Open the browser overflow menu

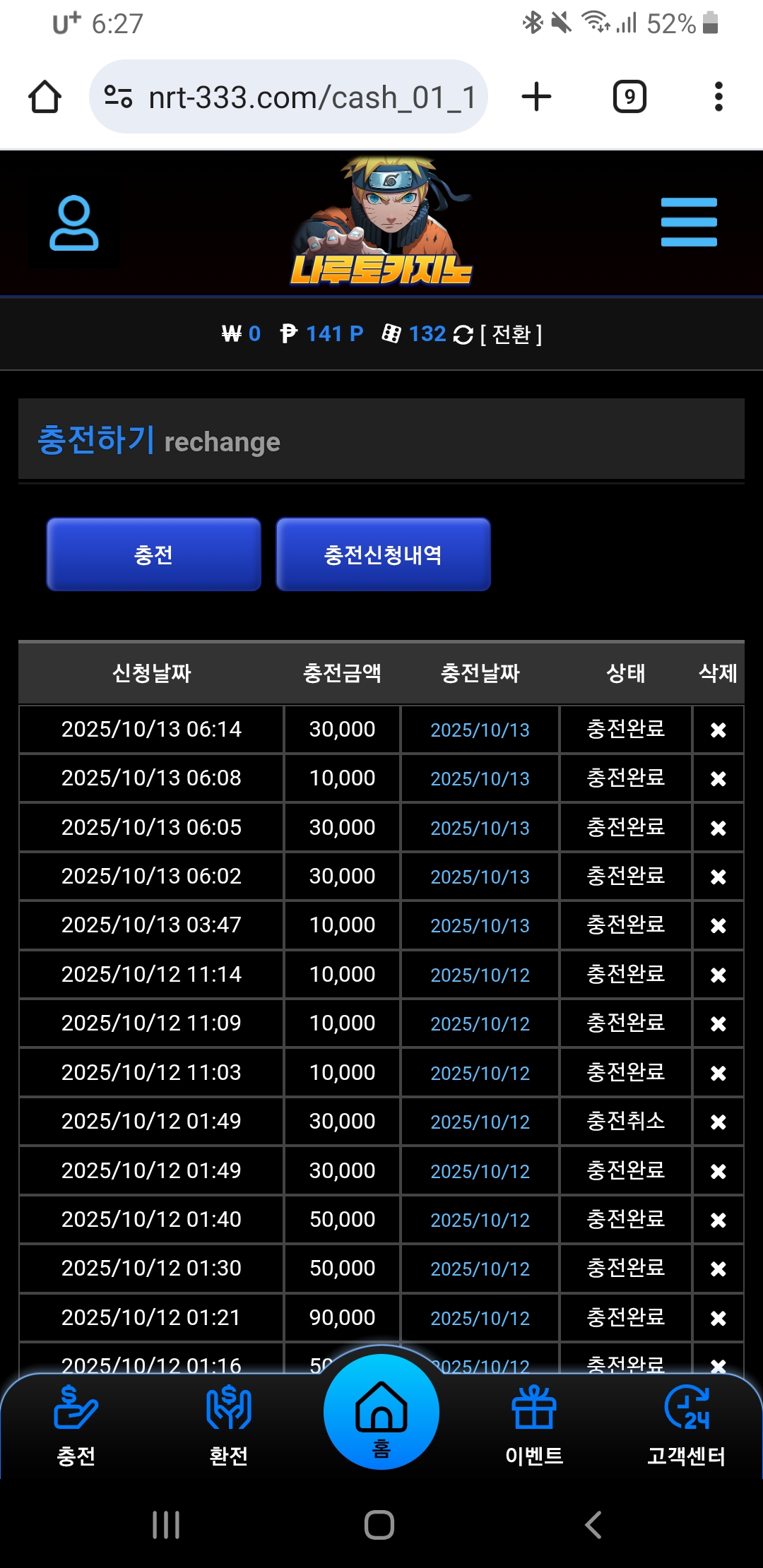(x=718, y=97)
